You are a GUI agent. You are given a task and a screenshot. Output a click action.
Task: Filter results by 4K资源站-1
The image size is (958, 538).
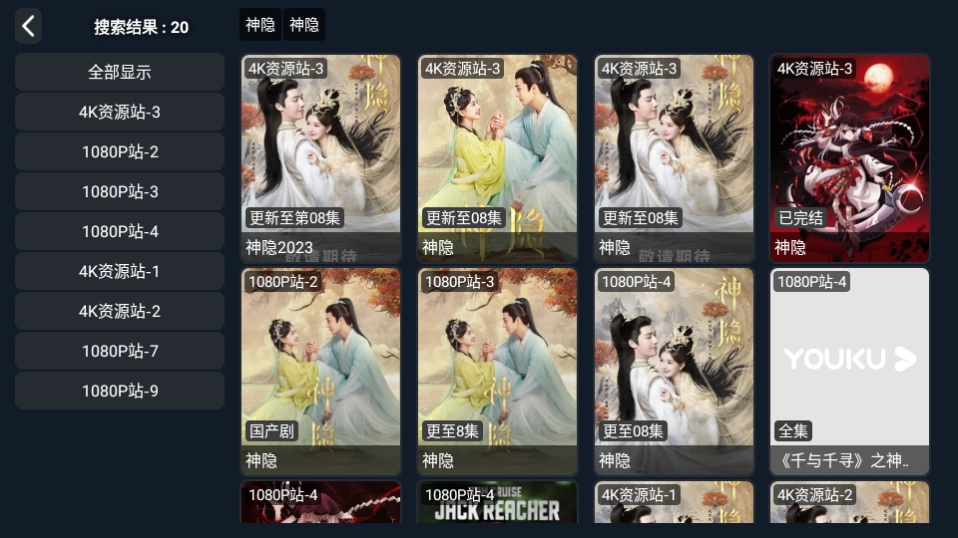119,271
